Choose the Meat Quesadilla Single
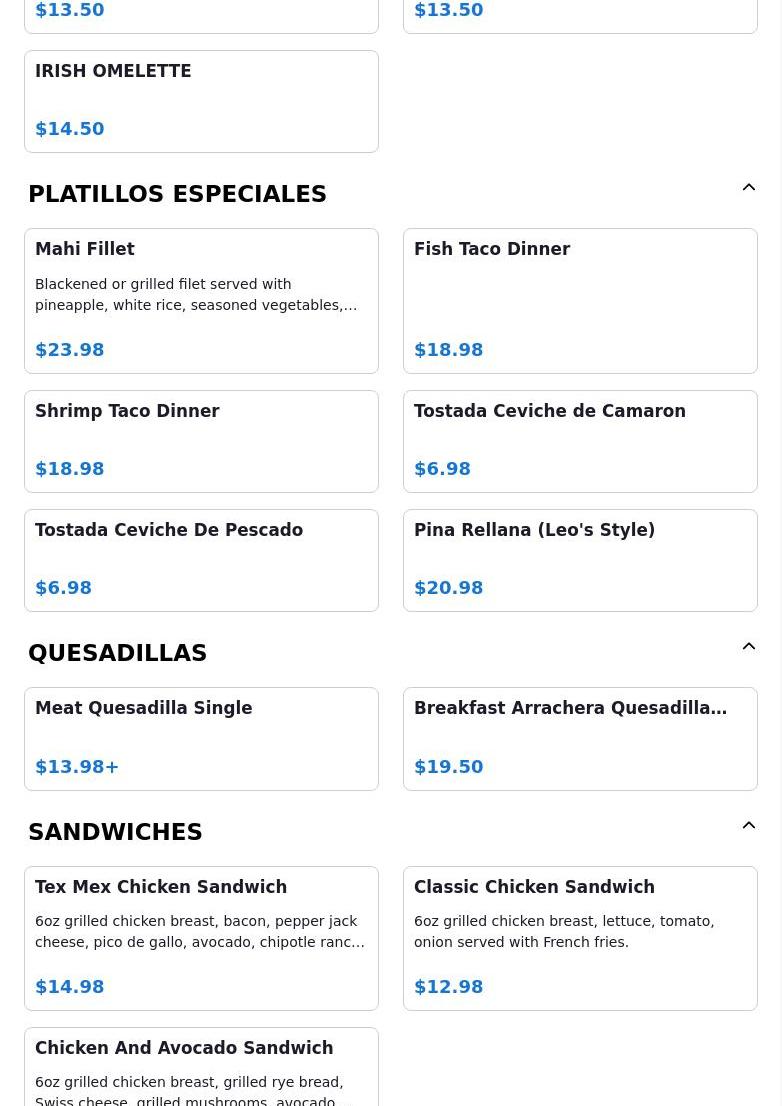The width and height of the screenshot is (782, 1106). point(201,738)
